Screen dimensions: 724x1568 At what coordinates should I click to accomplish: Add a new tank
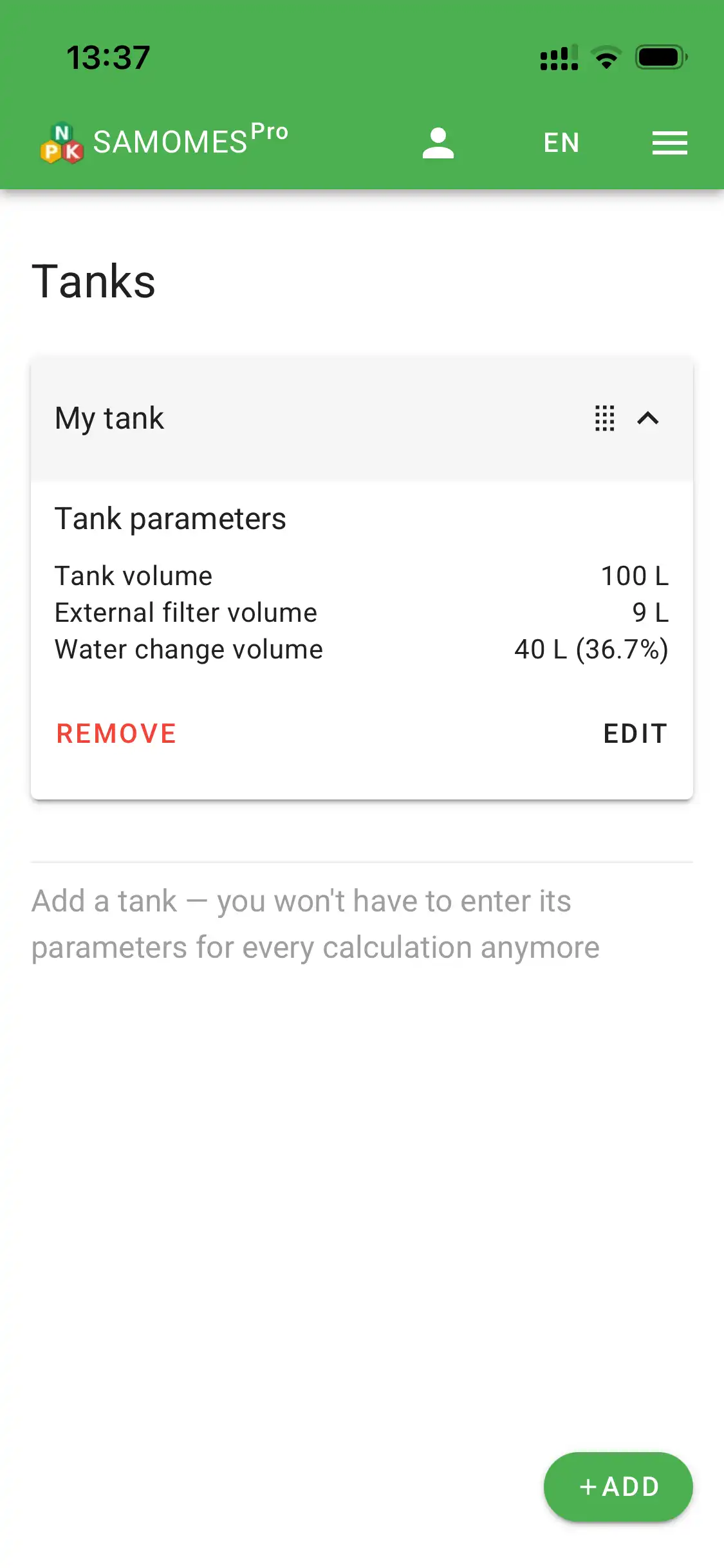(618, 1487)
